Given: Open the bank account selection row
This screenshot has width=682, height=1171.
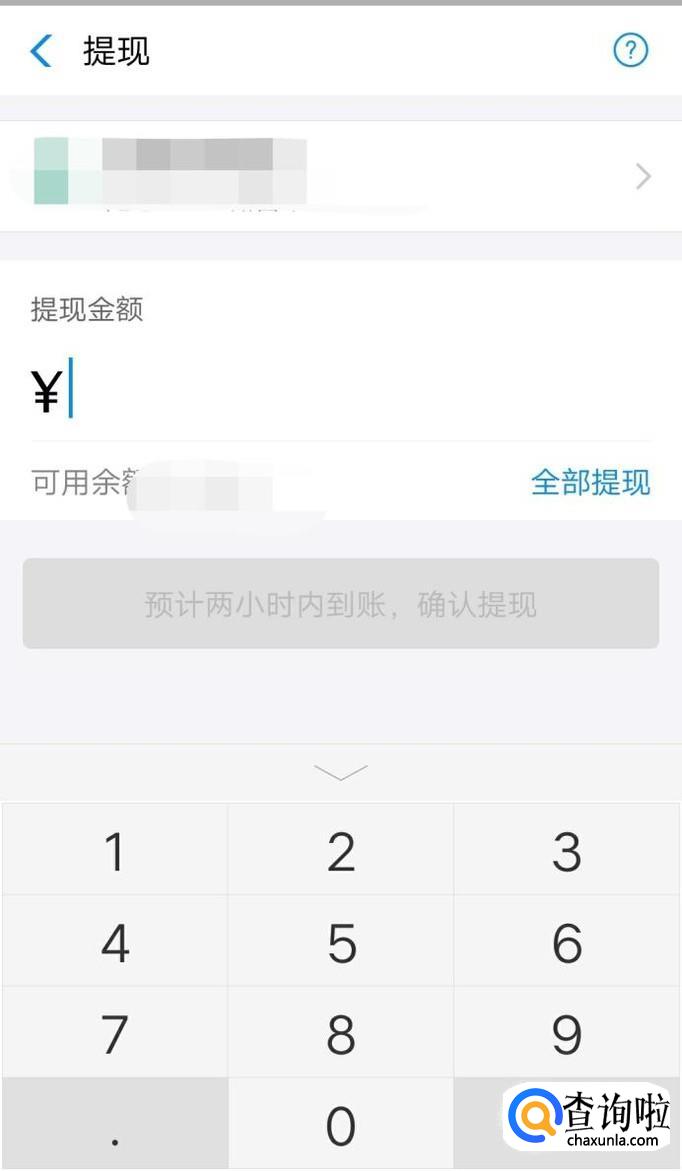Looking at the screenshot, I should pyautogui.click(x=340, y=177).
